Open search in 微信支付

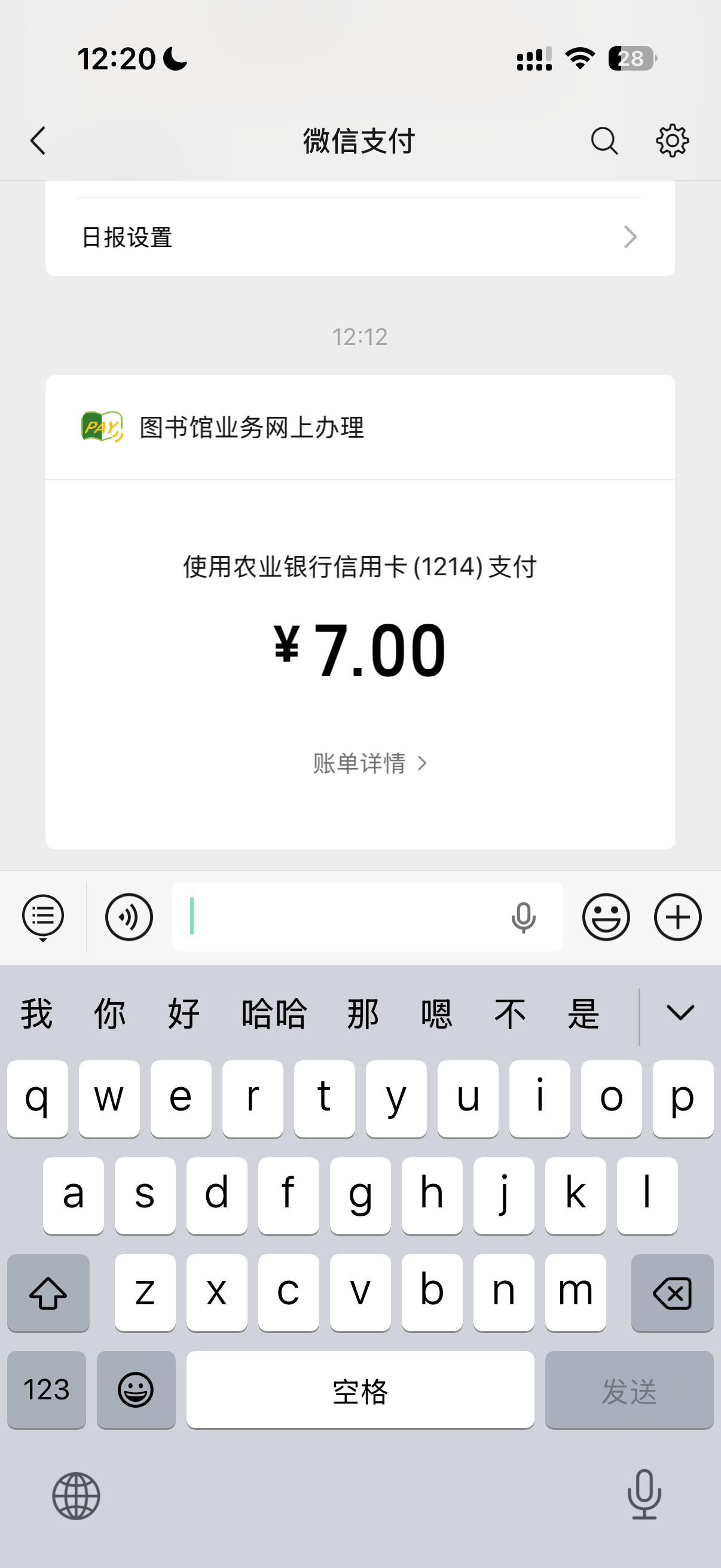click(604, 141)
